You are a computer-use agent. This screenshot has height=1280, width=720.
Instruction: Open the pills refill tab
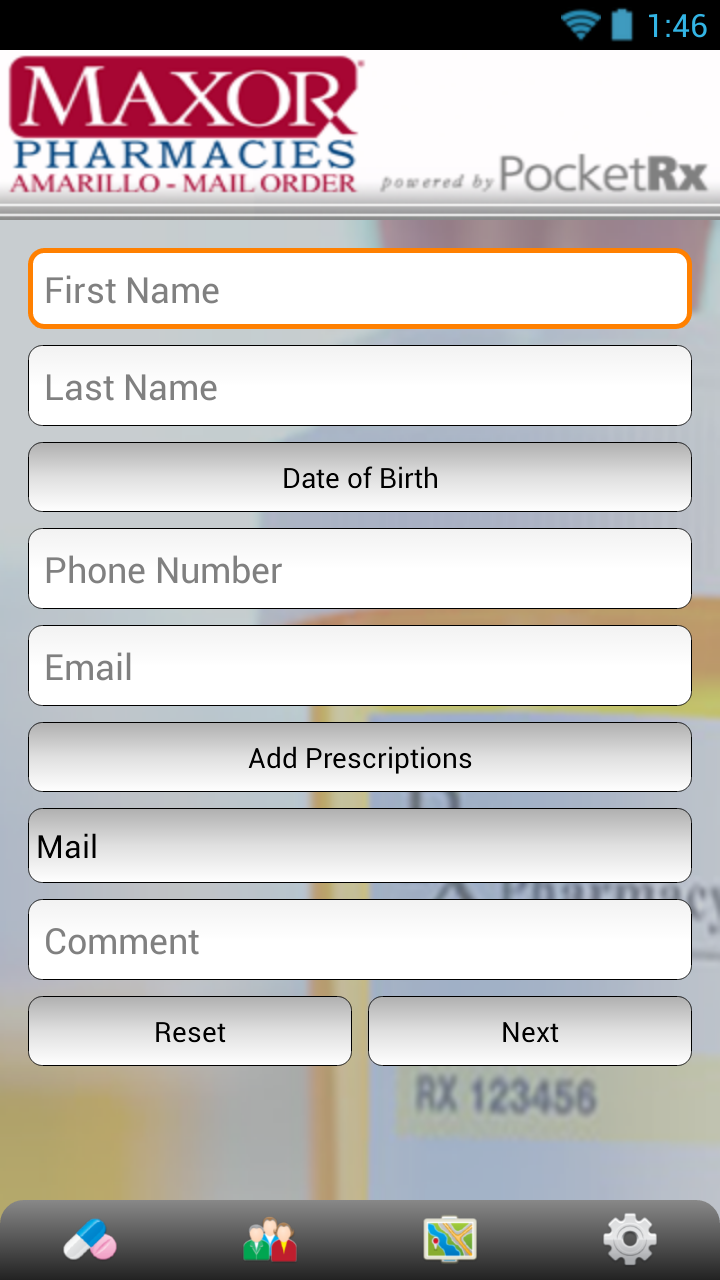90,1240
